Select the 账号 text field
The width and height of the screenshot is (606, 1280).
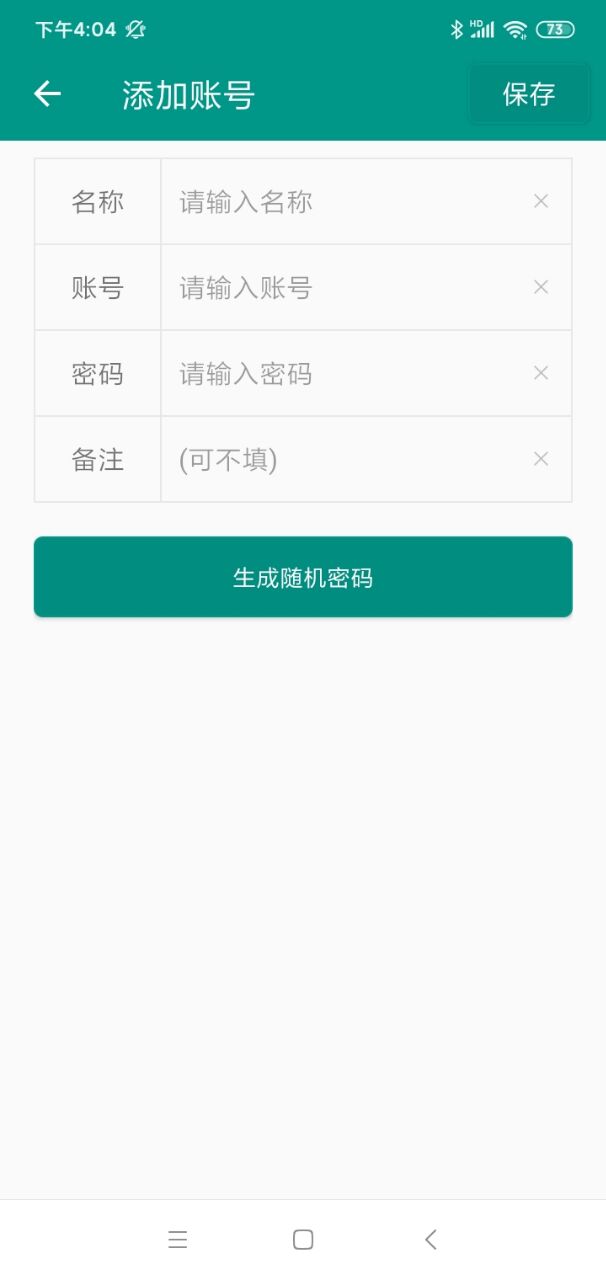coord(345,288)
